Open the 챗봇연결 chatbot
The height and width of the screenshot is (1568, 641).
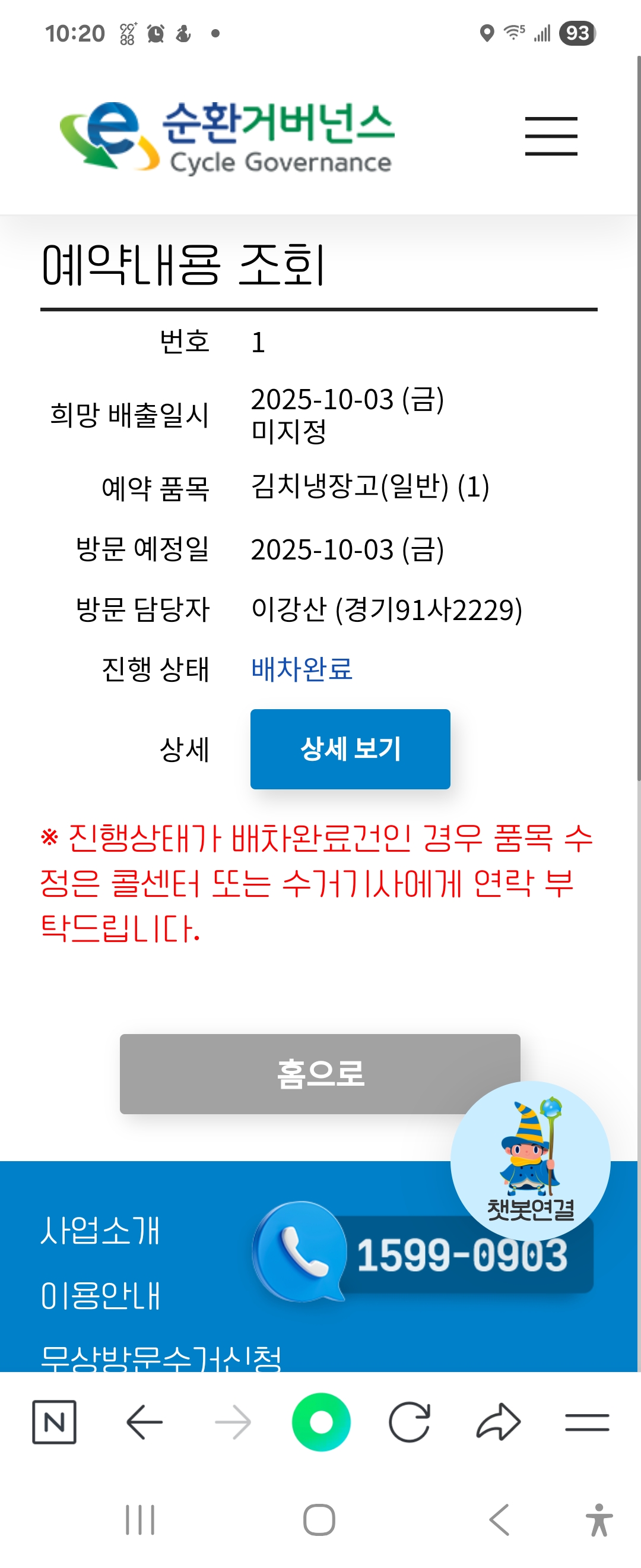(x=531, y=1159)
